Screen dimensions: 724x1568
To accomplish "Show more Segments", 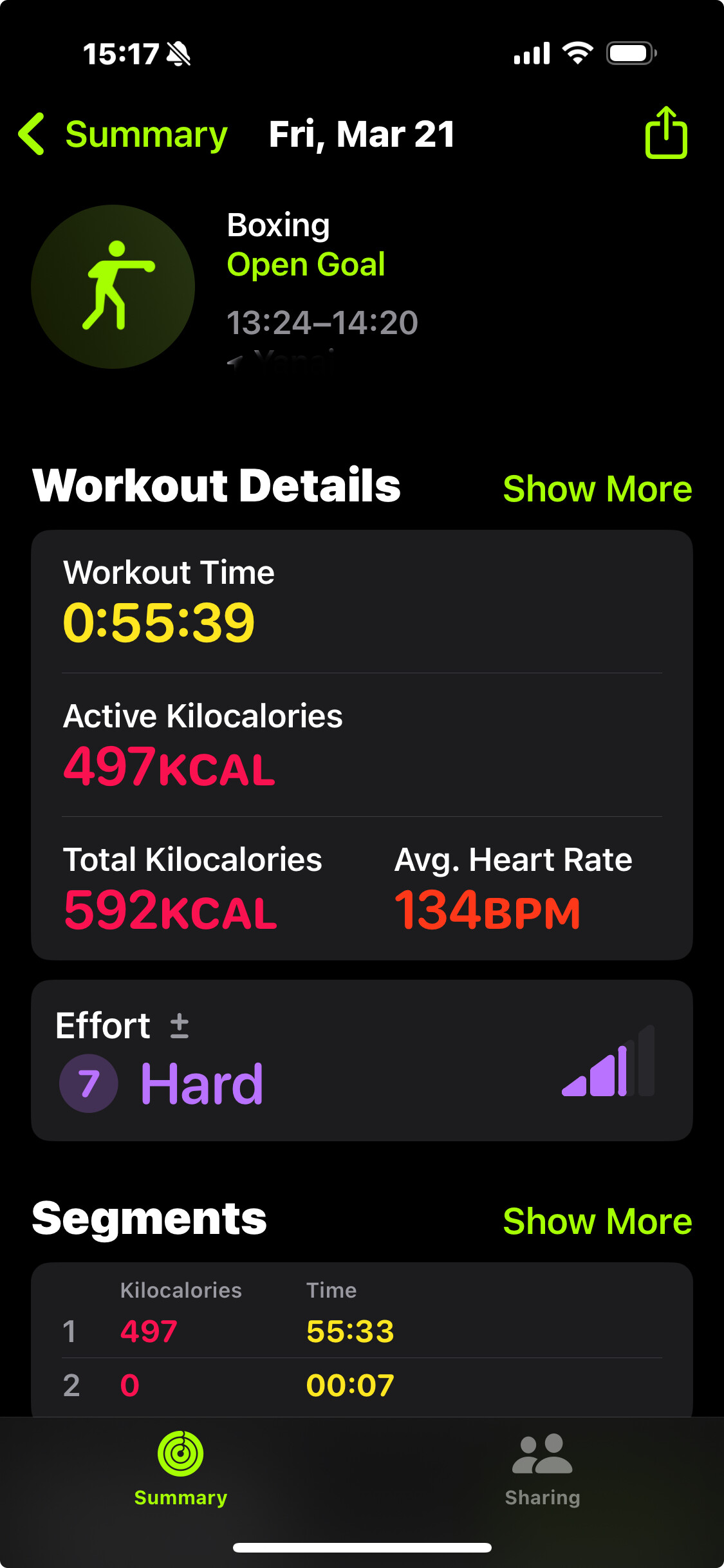I will coord(597,1221).
